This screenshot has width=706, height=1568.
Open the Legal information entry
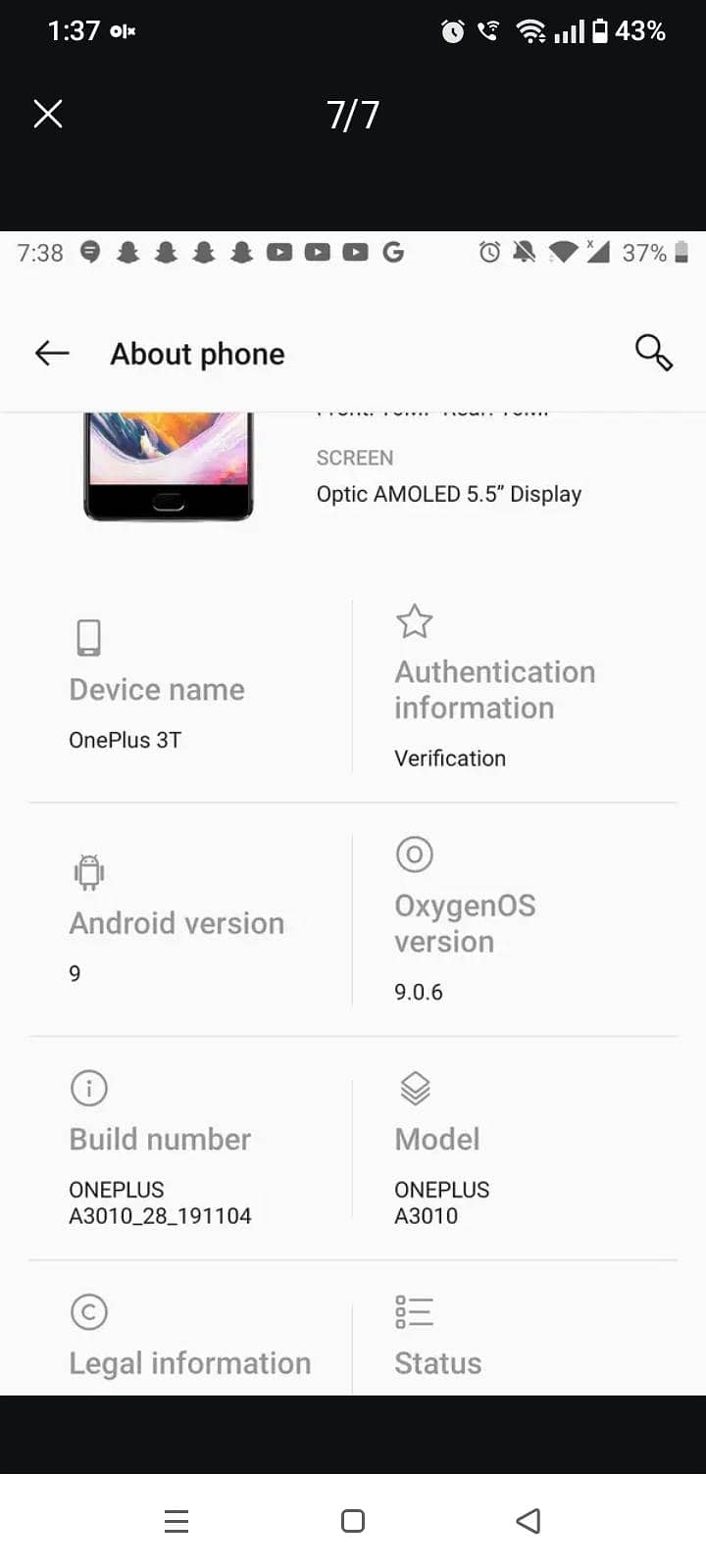pyautogui.click(x=190, y=1362)
